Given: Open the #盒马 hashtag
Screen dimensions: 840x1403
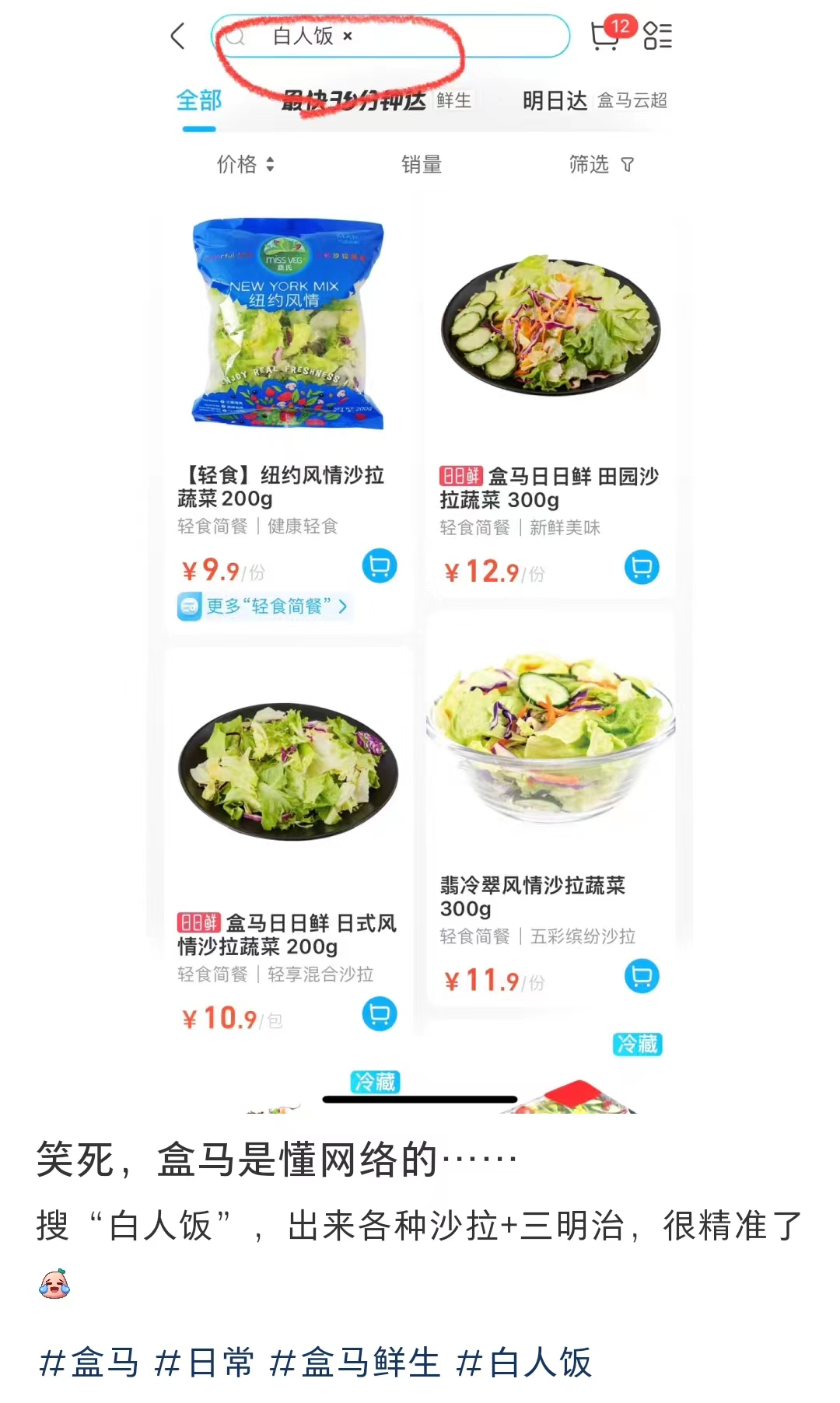Looking at the screenshot, I should (89, 1363).
